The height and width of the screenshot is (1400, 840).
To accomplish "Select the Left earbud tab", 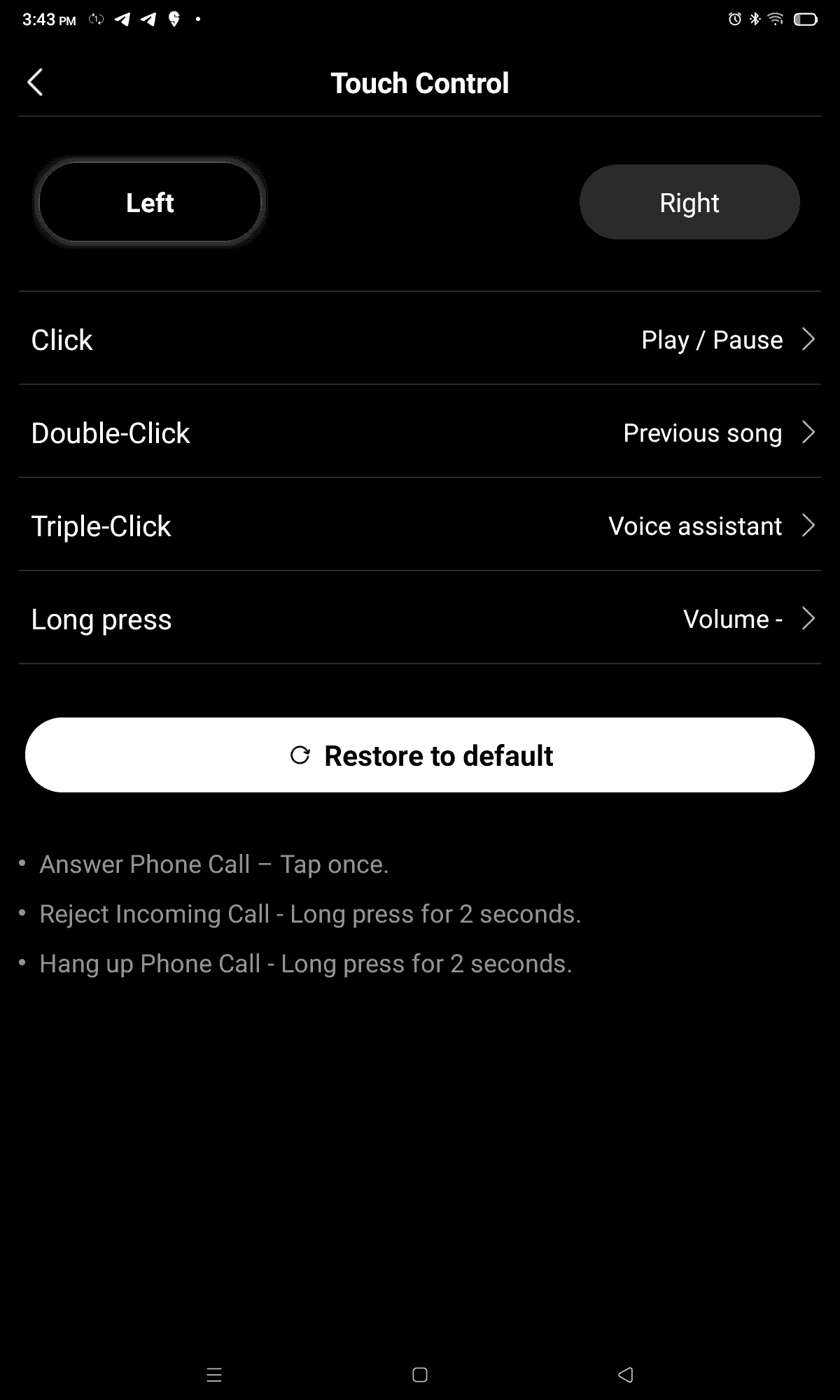I will pyautogui.click(x=150, y=203).
